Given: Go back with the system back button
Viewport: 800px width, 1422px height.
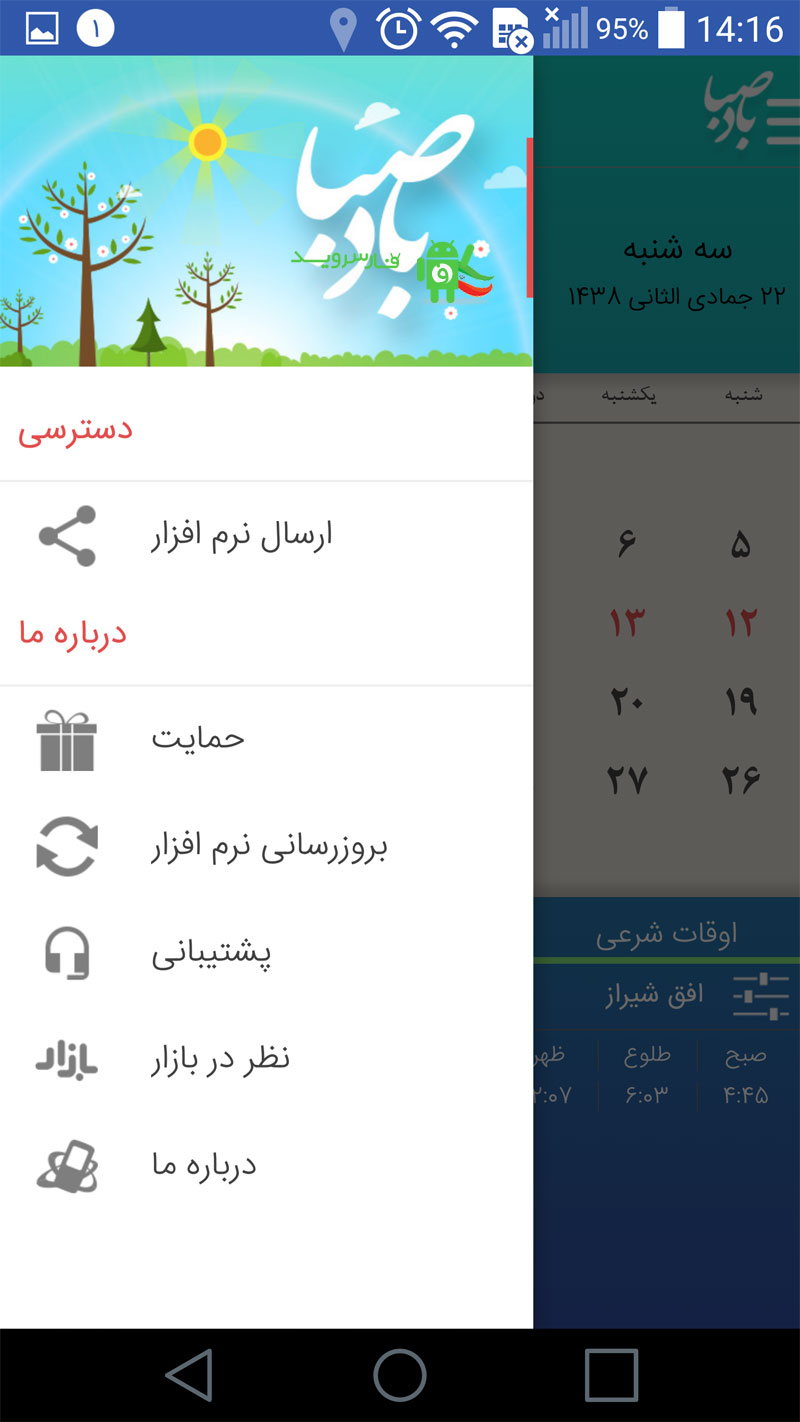Looking at the screenshot, I should [x=189, y=1375].
